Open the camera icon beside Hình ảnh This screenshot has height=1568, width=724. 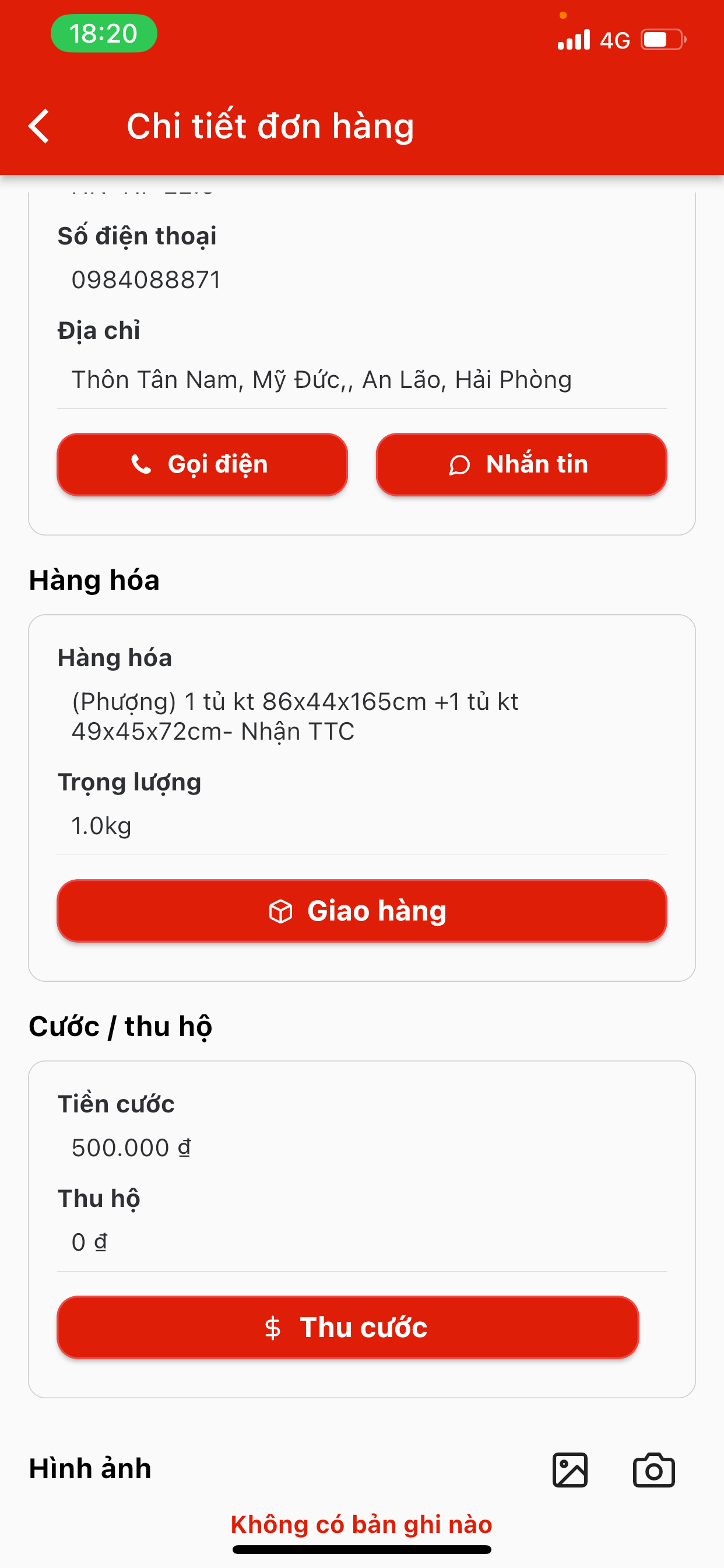(654, 1470)
